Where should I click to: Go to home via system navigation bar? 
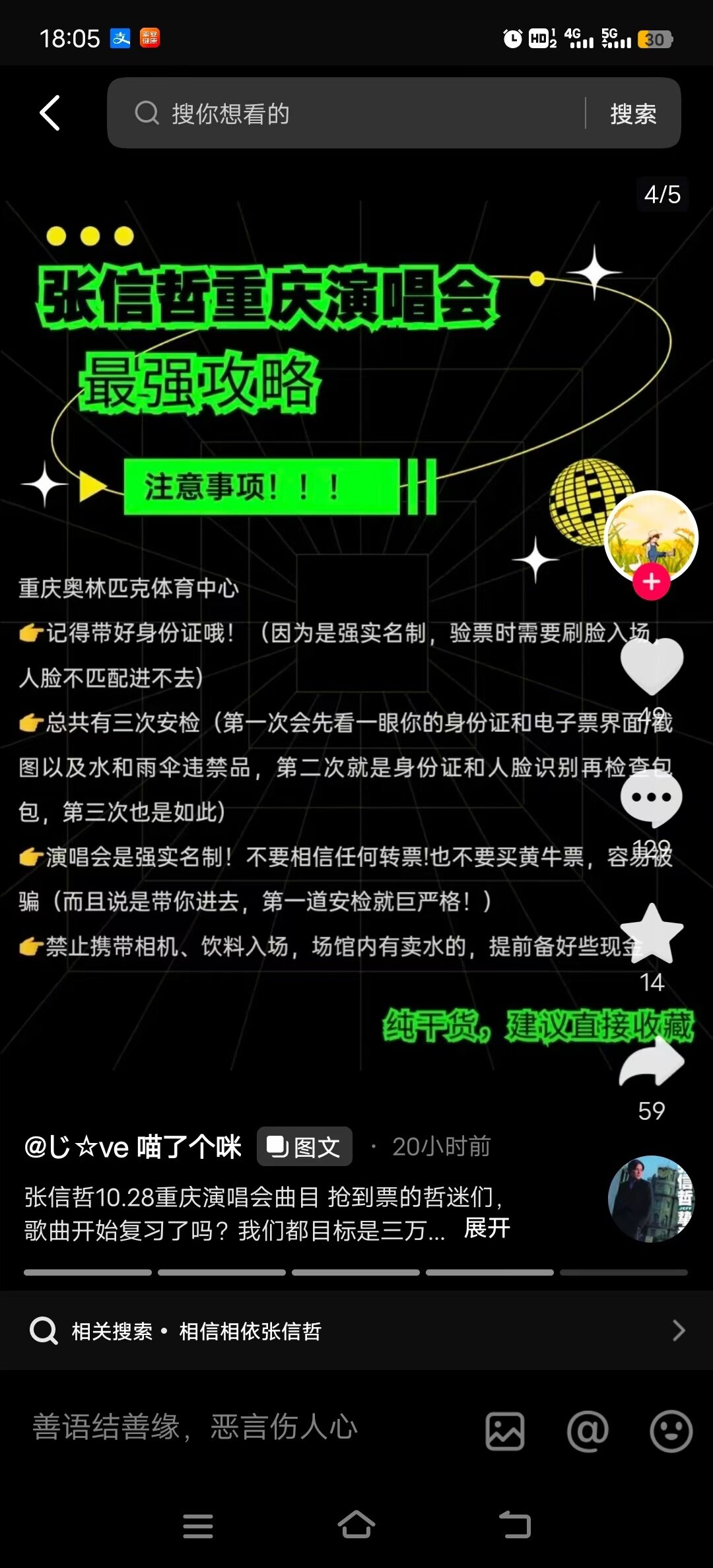coord(356,1525)
